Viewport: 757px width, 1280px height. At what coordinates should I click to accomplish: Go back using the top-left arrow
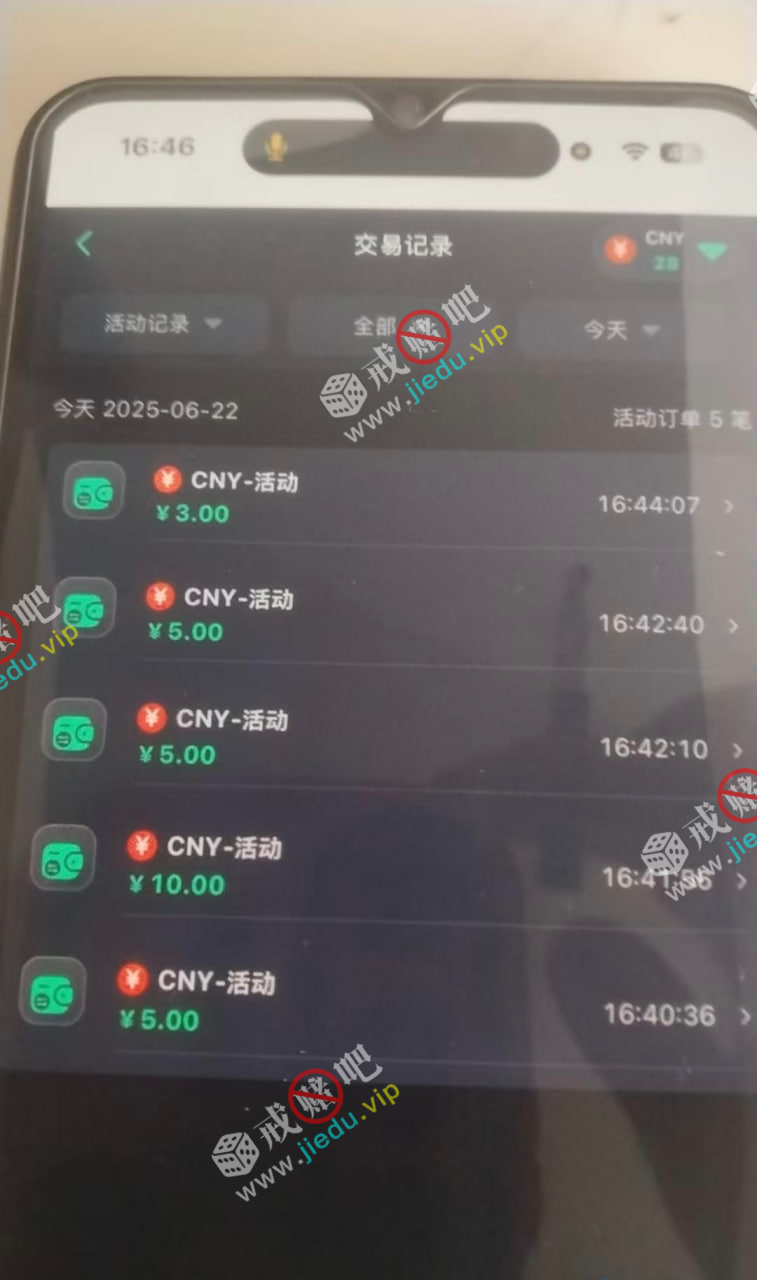point(84,243)
